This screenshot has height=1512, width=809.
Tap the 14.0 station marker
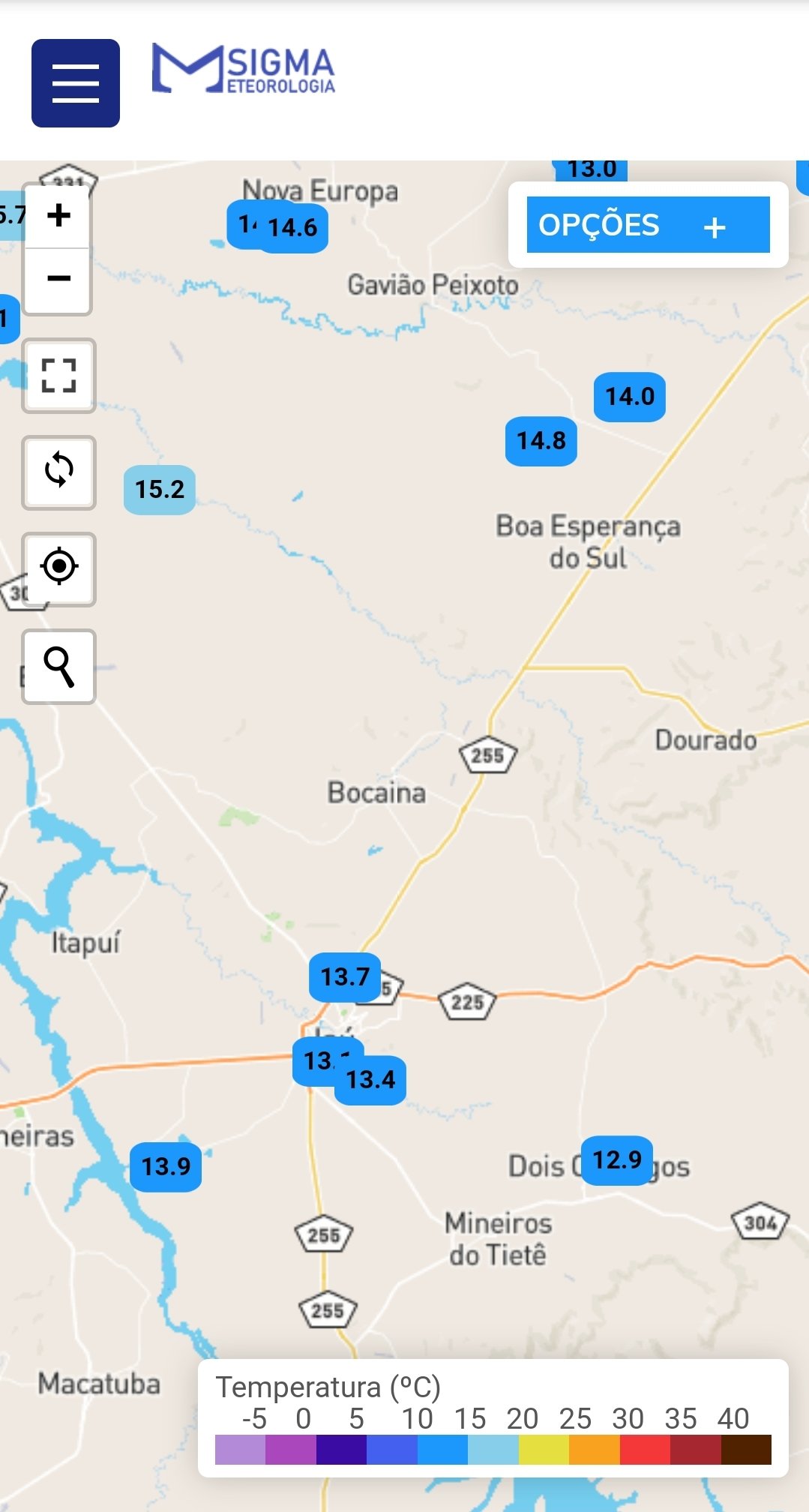(630, 397)
